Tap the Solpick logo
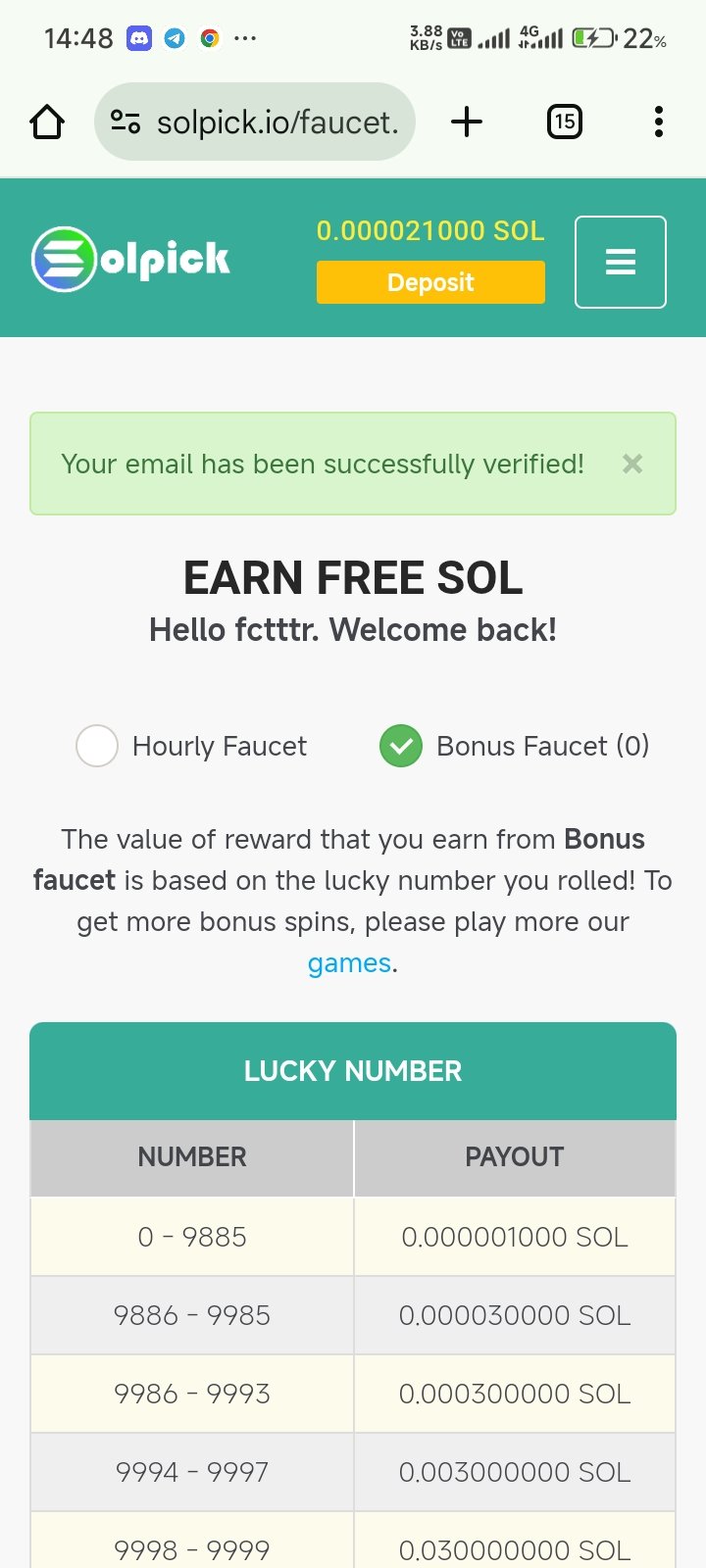The width and height of the screenshot is (706, 1568). click(130, 260)
